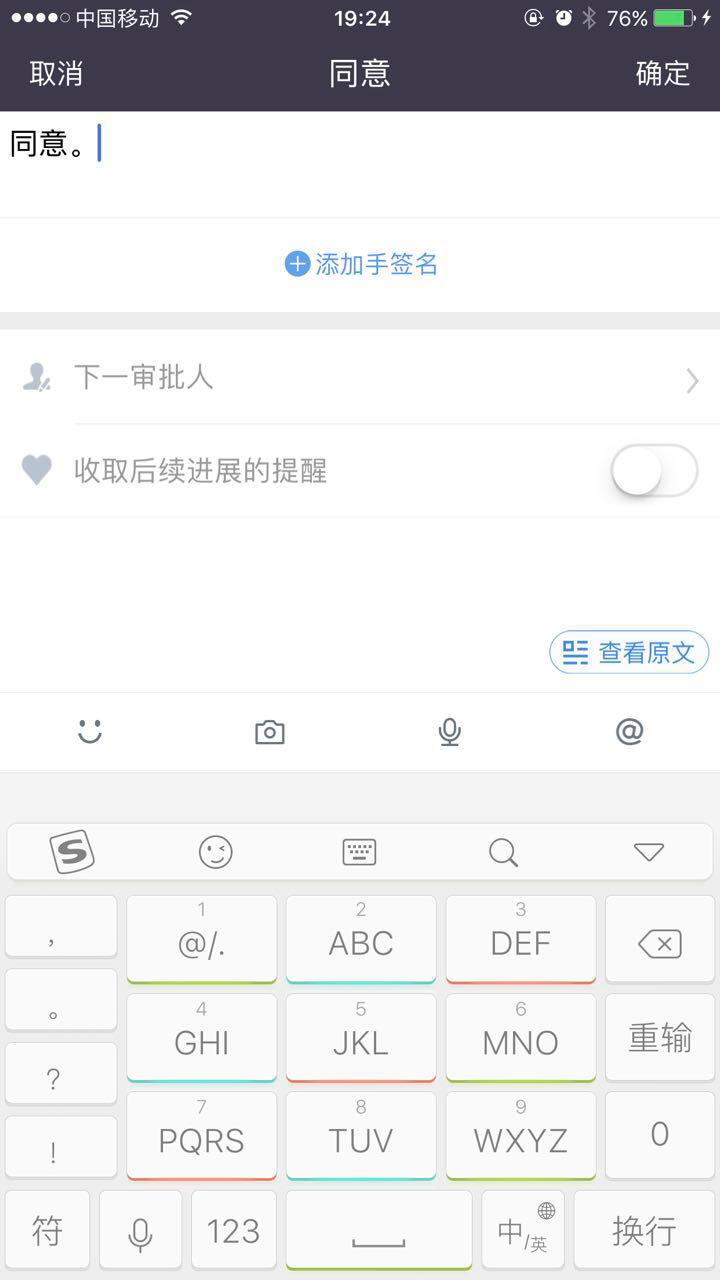720x1280 pixels.
Task: Tap 取消 to cancel the approval
Action: [56, 73]
